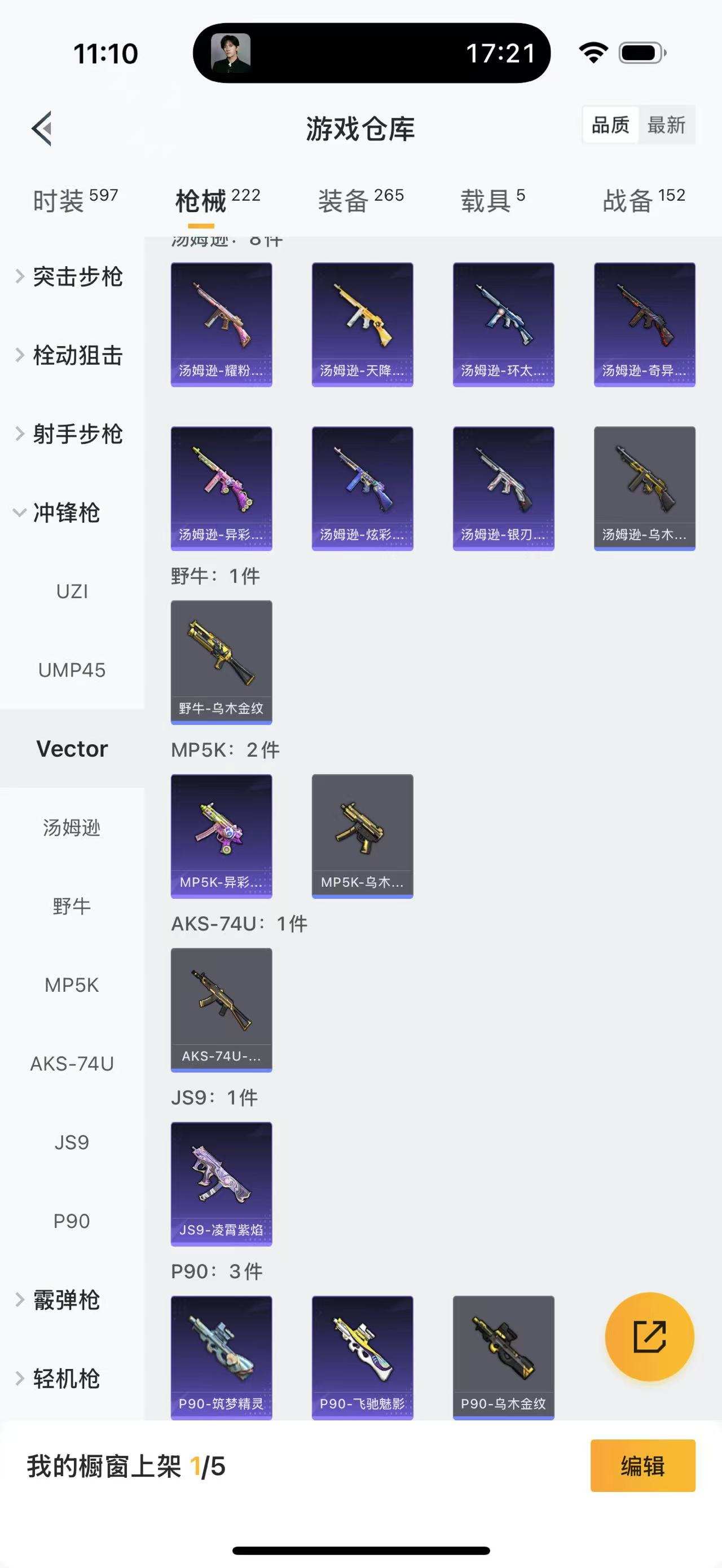Open the 载具 tab
Screen dimensions: 722x1568
click(x=492, y=200)
